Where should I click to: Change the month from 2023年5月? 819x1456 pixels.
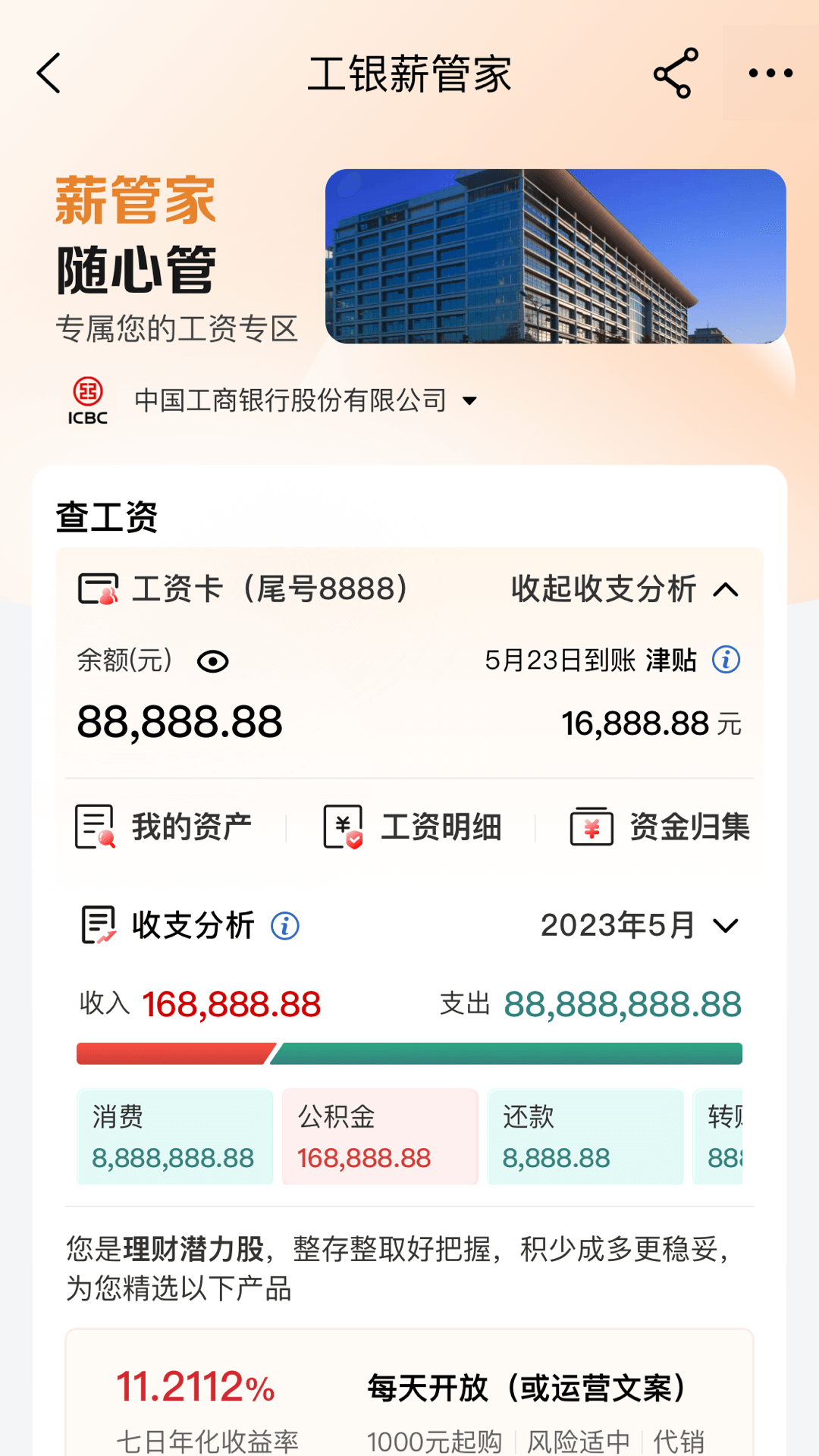point(639,925)
